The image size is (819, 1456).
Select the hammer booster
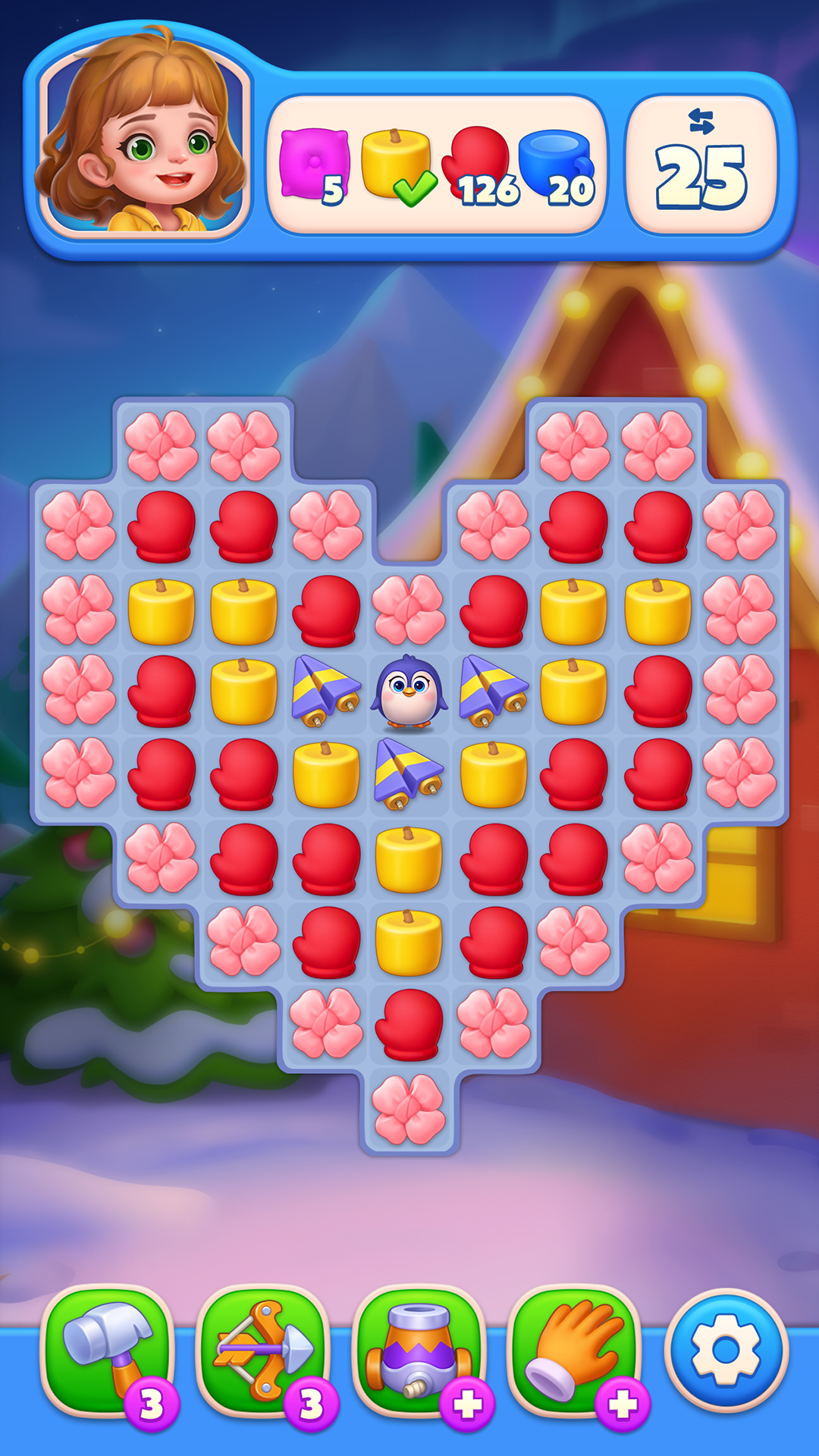tap(108, 1351)
